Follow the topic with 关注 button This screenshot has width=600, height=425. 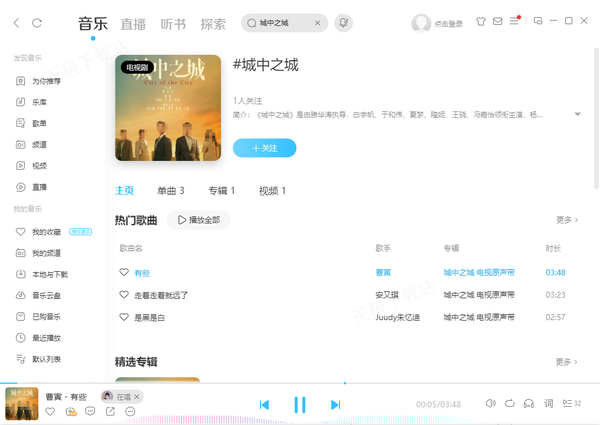[x=264, y=148]
